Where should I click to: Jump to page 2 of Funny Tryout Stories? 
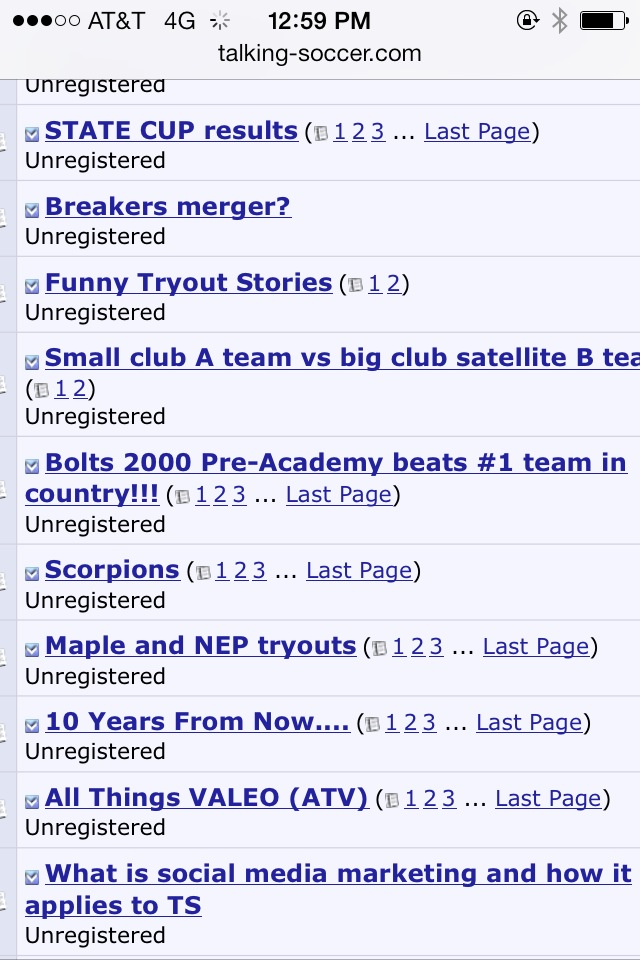[393, 284]
